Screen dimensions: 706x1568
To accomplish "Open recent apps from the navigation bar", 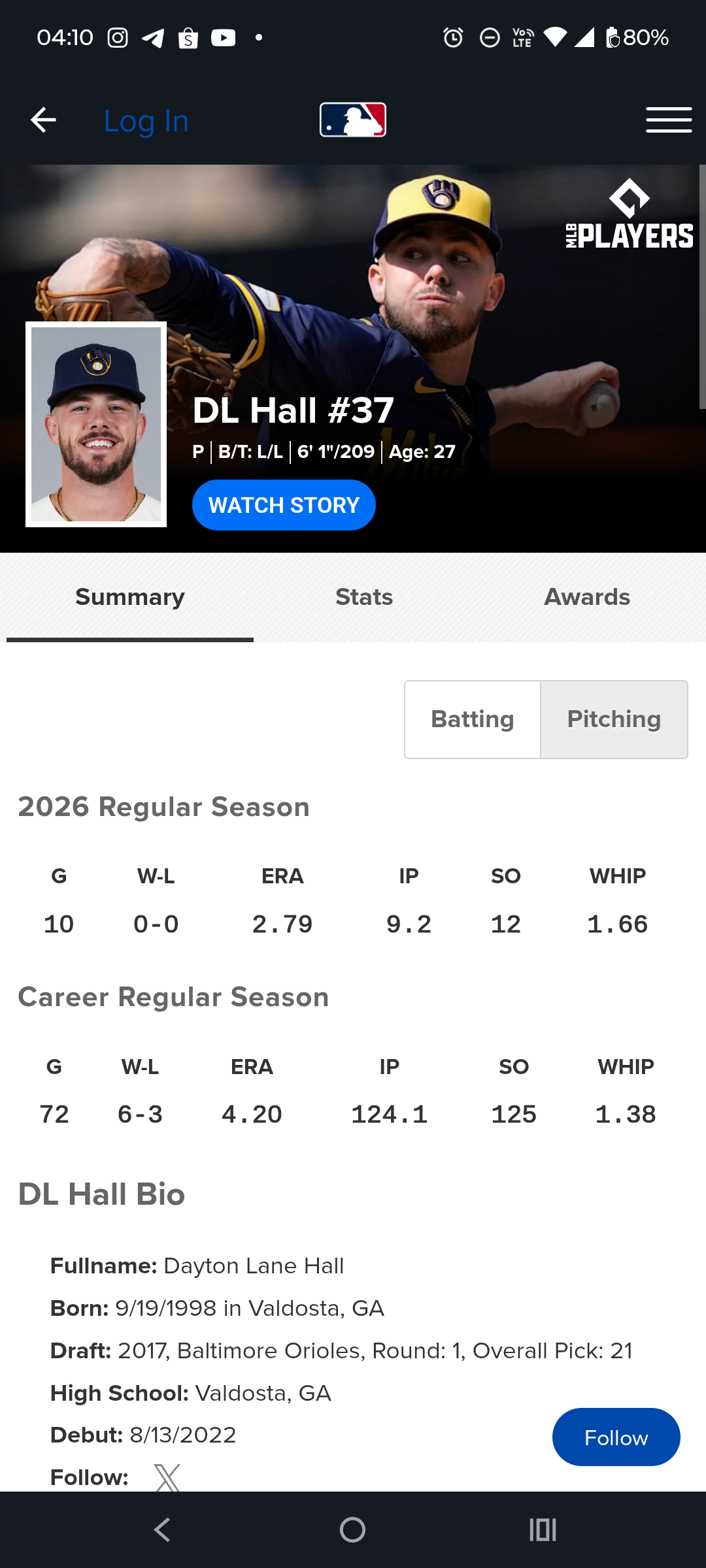I will coord(543,1529).
